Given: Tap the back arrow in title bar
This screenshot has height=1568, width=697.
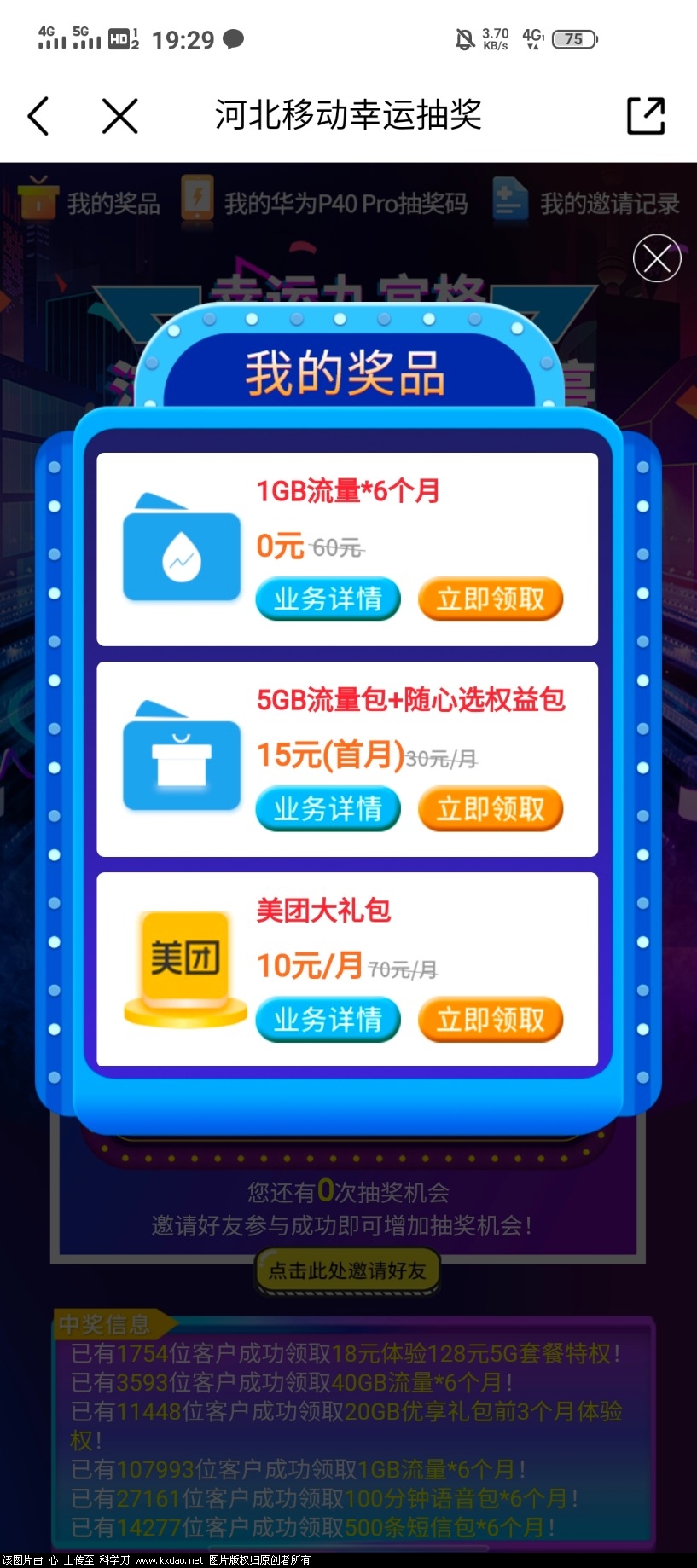Looking at the screenshot, I should (38, 116).
